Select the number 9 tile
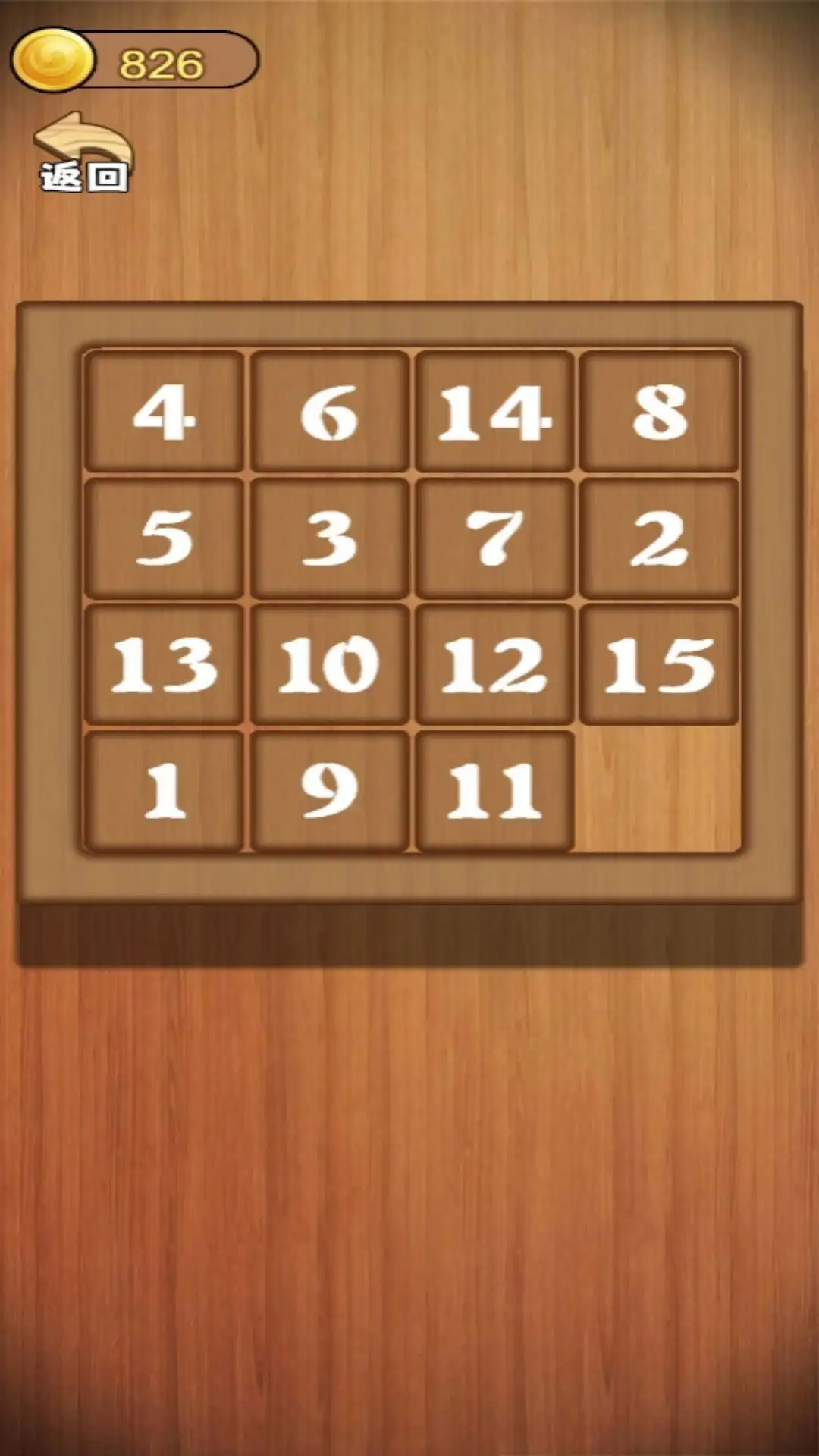819x1456 pixels. pos(329,790)
